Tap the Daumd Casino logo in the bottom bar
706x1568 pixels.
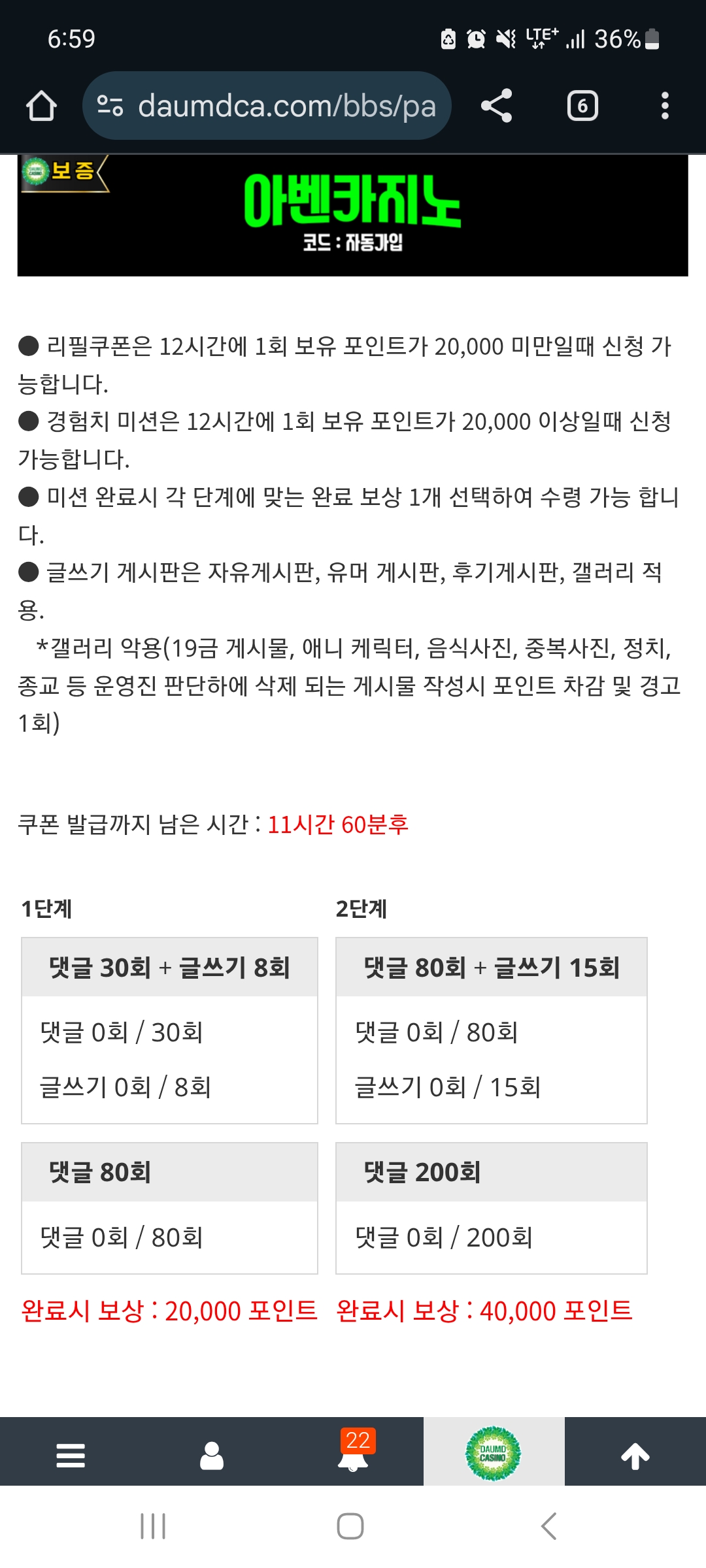click(x=494, y=1454)
